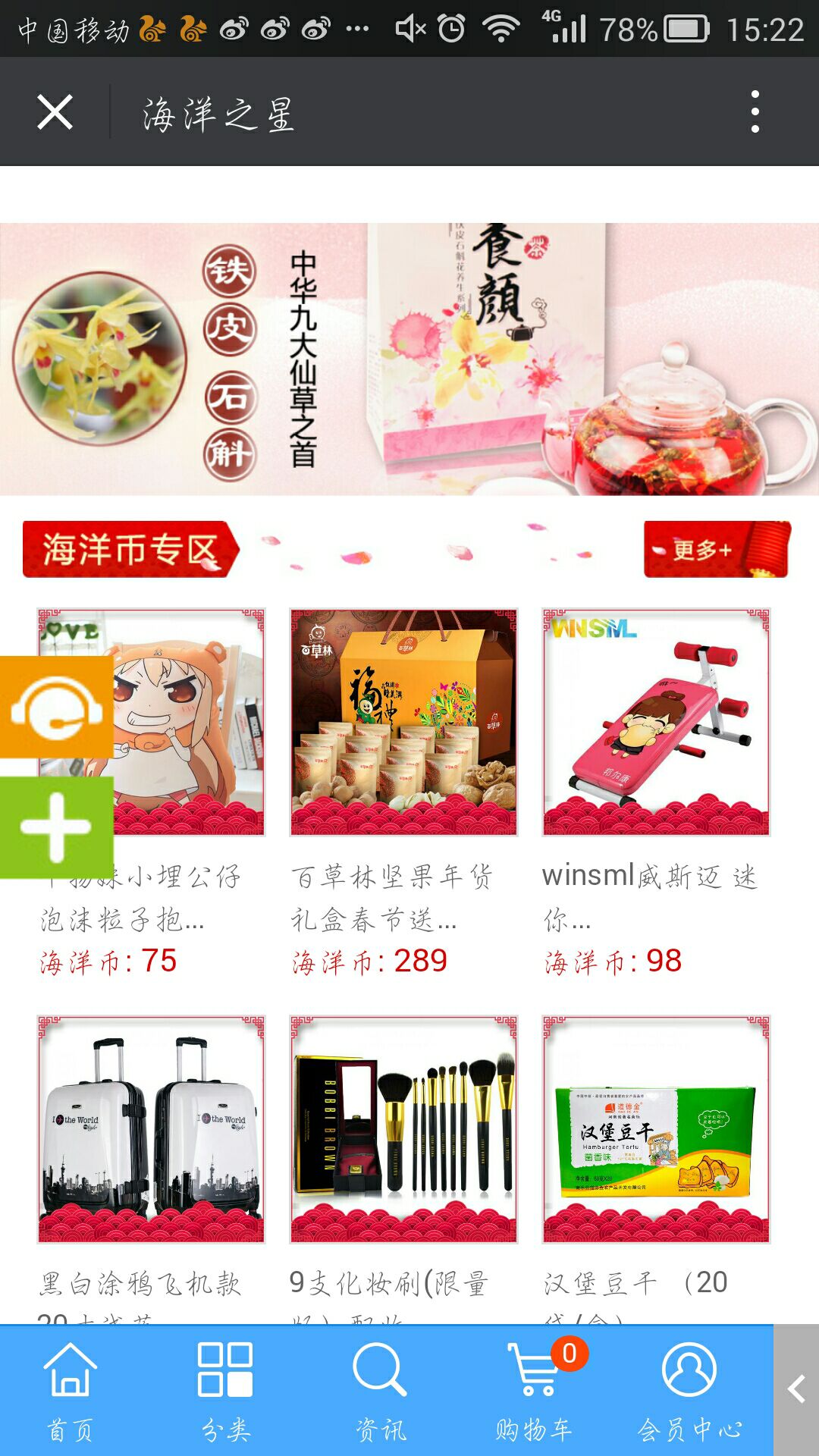Screen dimensions: 819x1456
Task: Open the winsml威斯迈 product card
Action: tap(656, 722)
